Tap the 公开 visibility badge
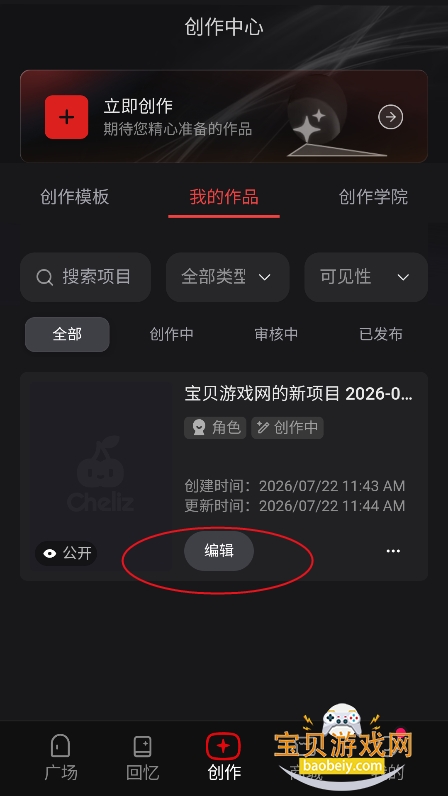 pyautogui.click(x=66, y=553)
